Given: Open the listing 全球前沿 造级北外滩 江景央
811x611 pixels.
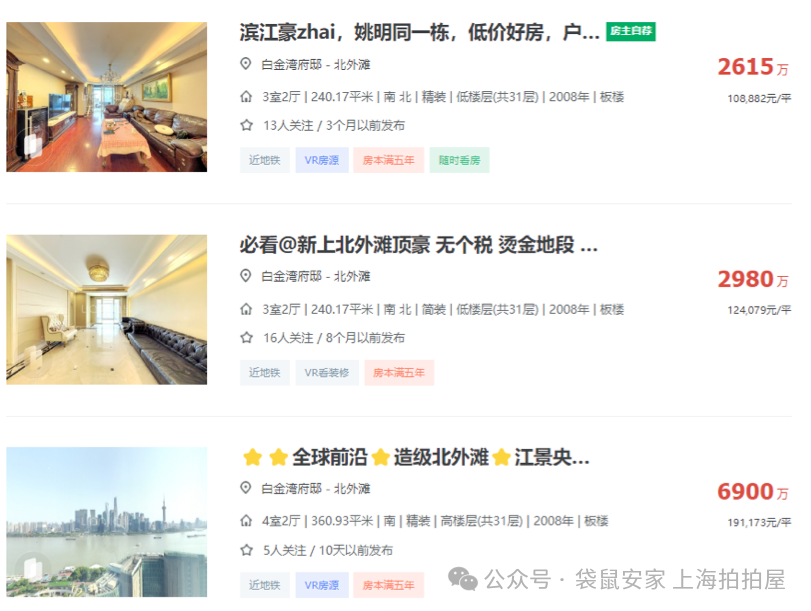Looking at the screenshot, I should tap(416, 458).
